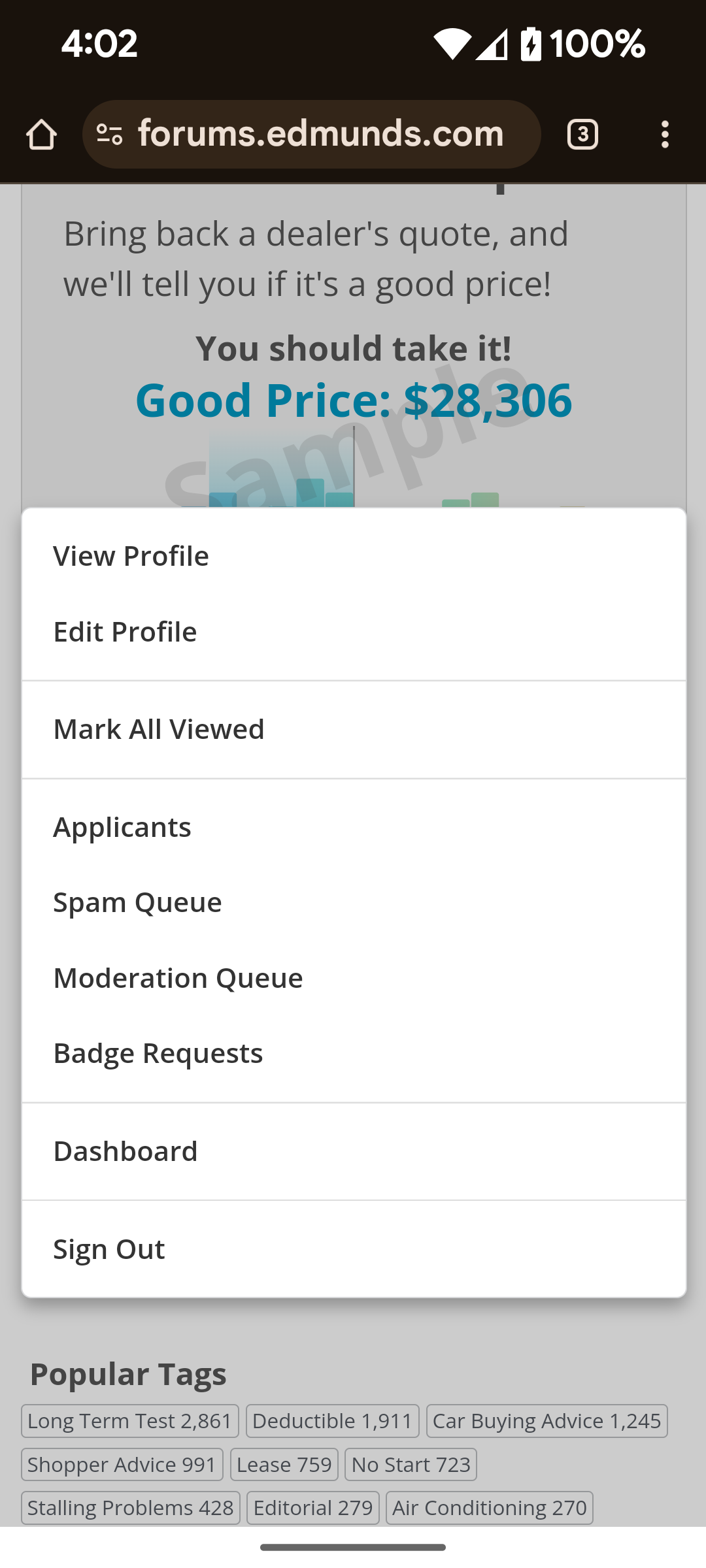Go to Moderation Queue
Screen dimensions: 706x1568
pyautogui.click(x=354, y=979)
